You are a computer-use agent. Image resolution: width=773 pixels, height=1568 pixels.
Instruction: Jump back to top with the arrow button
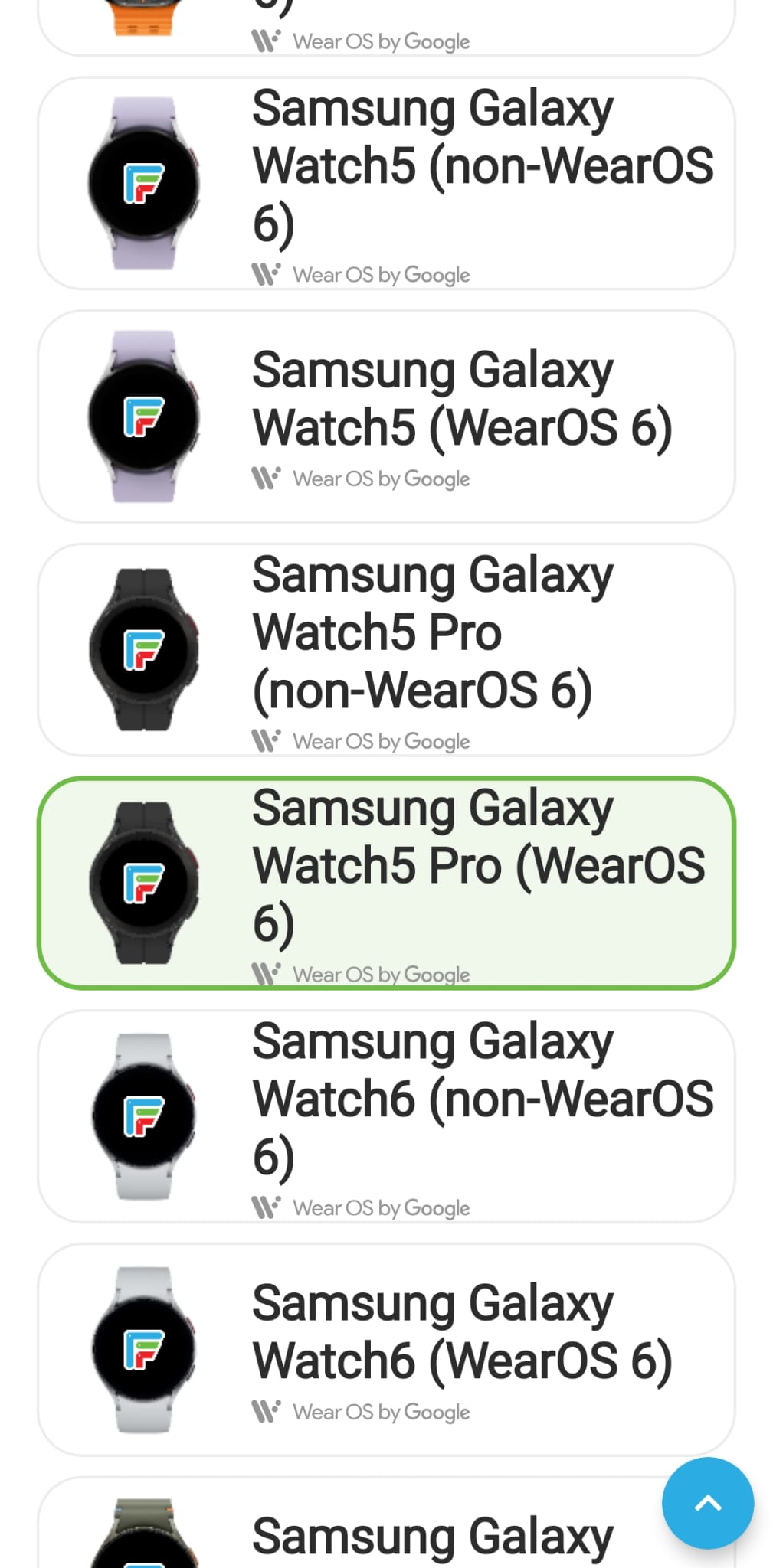tap(707, 1503)
